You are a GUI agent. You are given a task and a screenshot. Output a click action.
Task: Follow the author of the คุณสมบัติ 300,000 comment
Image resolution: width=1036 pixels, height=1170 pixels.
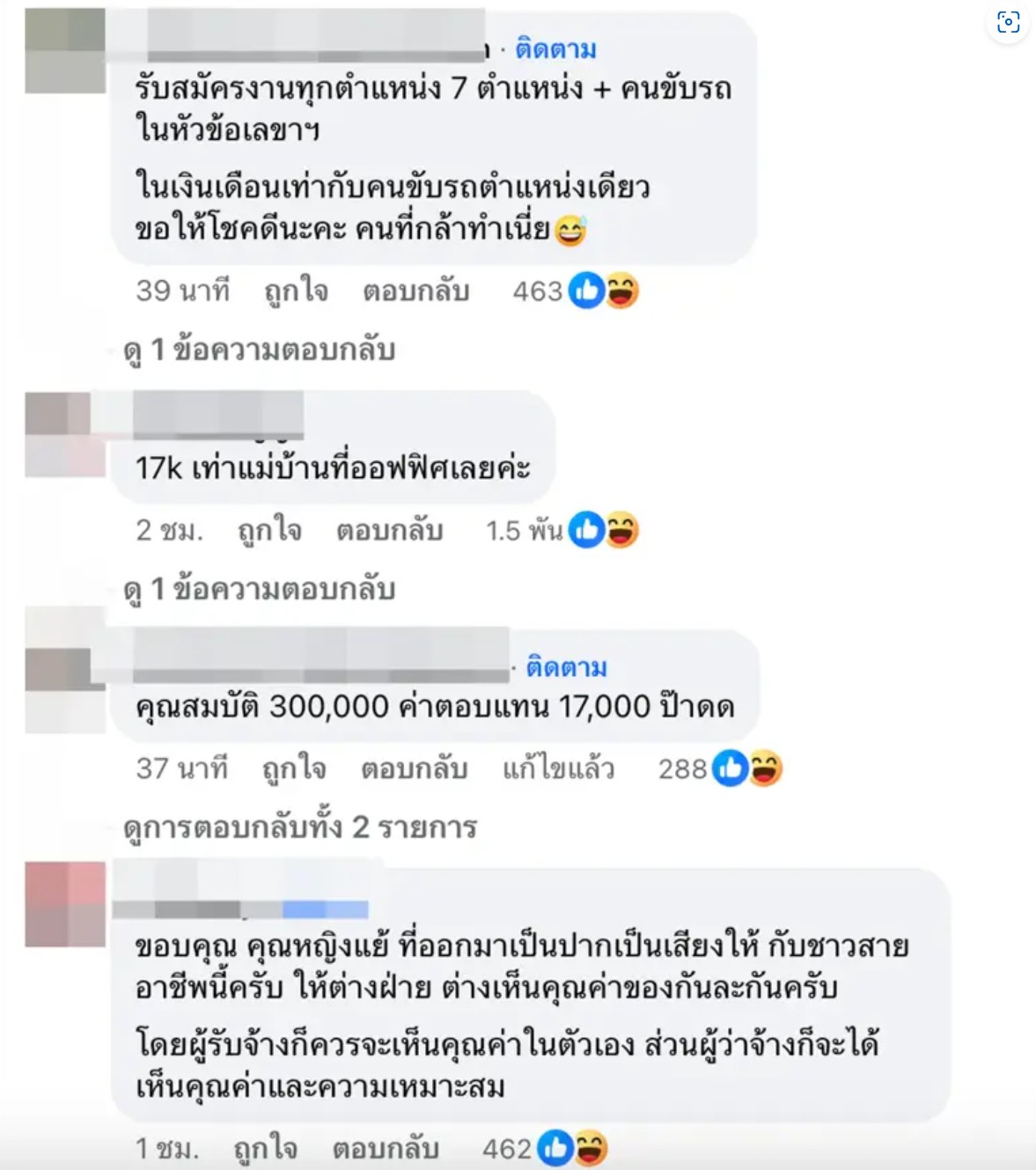(x=566, y=667)
